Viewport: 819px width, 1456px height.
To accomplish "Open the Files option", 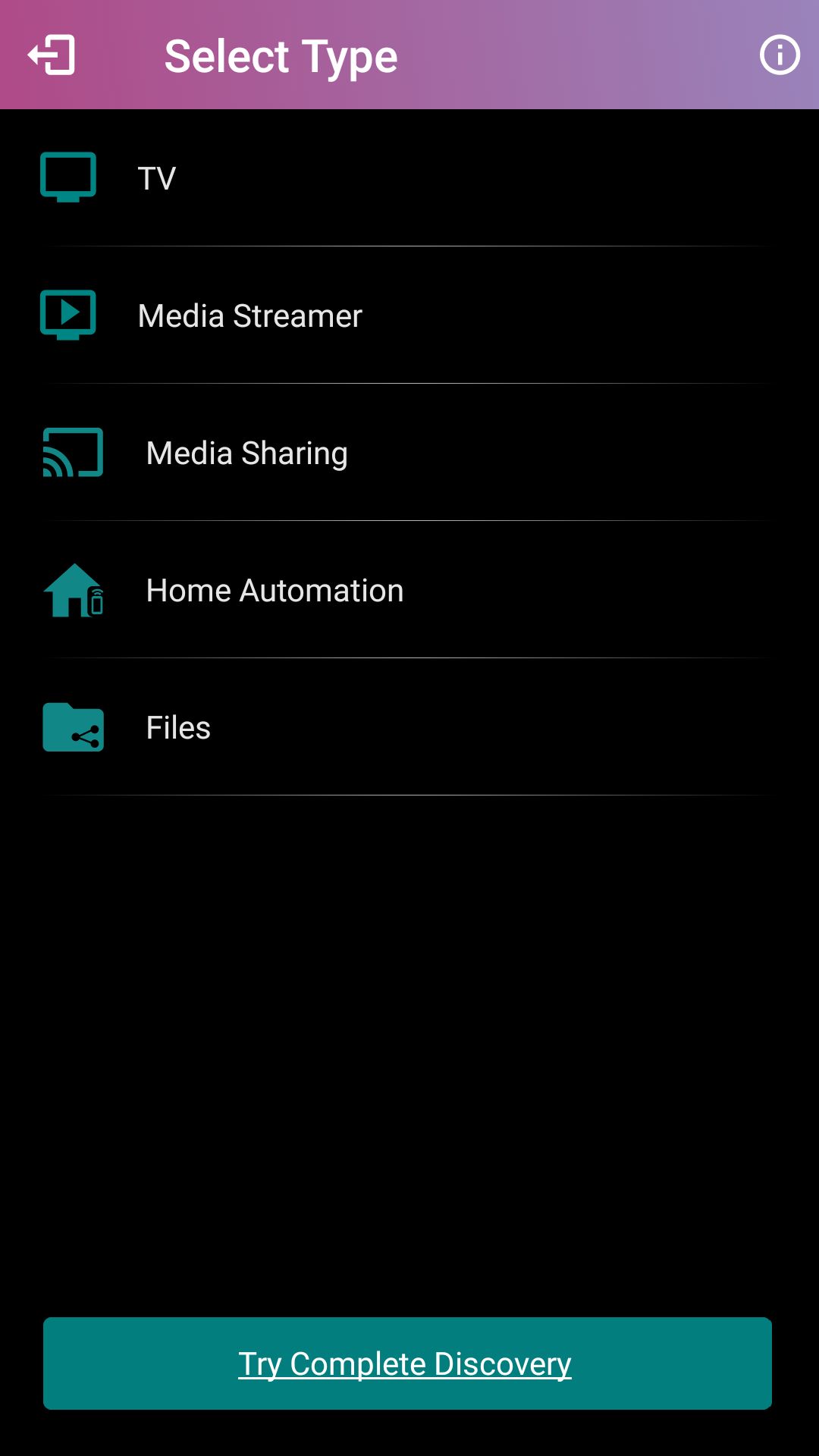I will 409,727.
